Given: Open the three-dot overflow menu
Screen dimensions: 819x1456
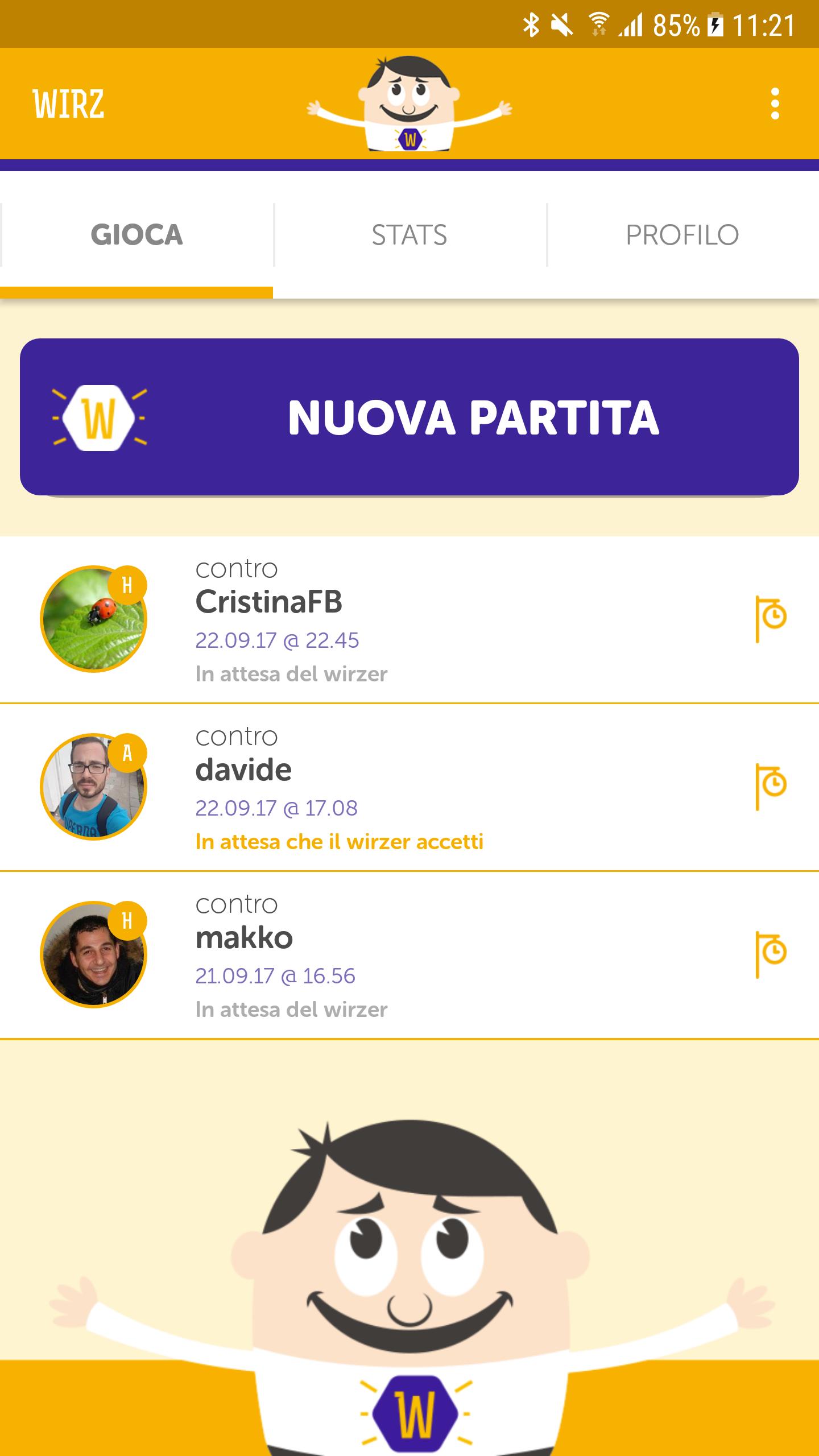Looking at the screenshot, I should click(x=775, y=104).
